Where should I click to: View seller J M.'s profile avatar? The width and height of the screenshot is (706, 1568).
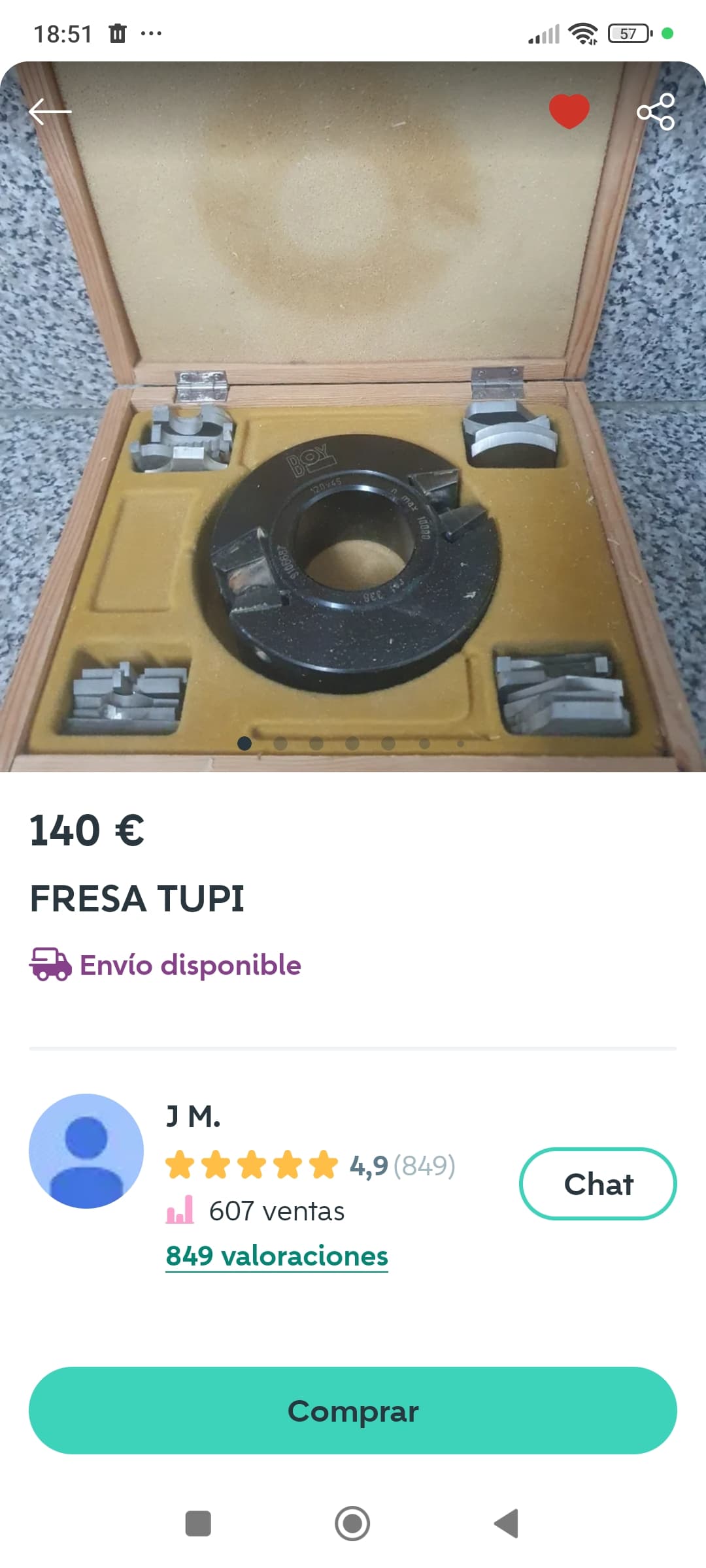click(86, 1151)
